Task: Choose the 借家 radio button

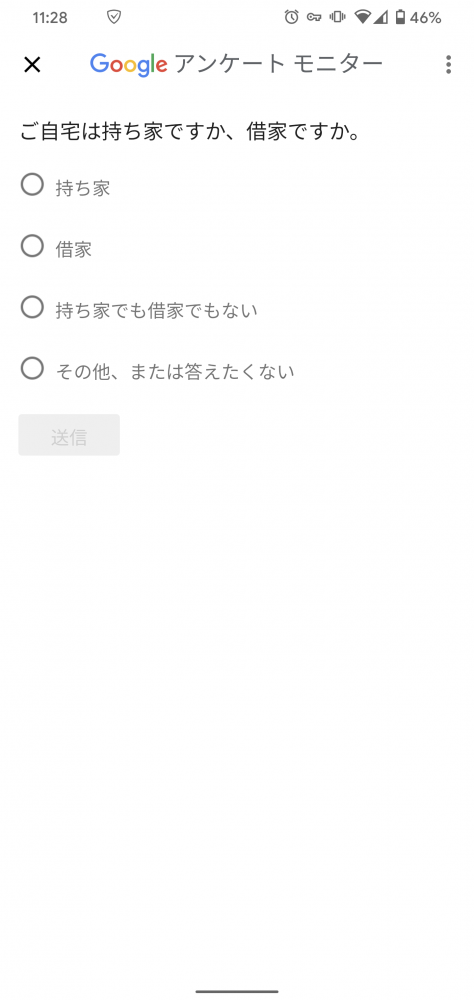Action: click(x=33, y=246)
